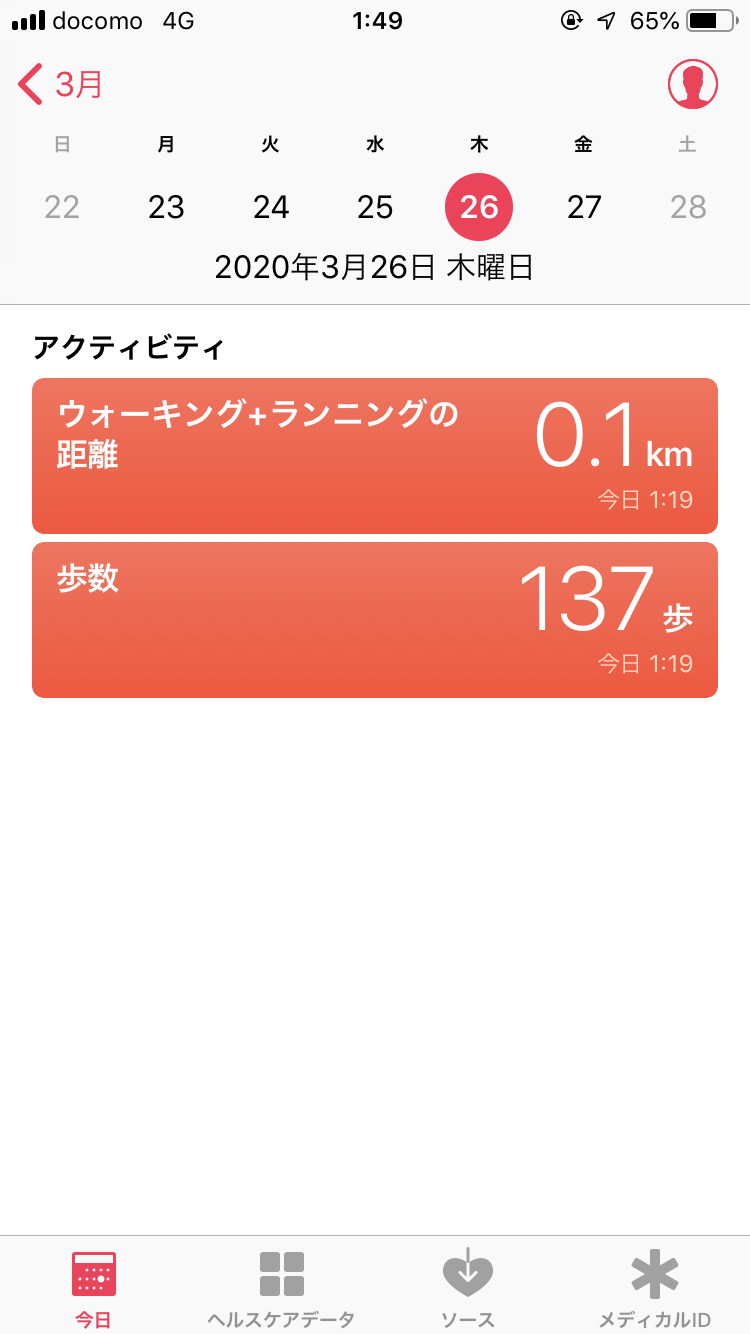This screenshot has width=750, height=1334.
Task: Select Monday the 23rd
Action: point(166,207)
